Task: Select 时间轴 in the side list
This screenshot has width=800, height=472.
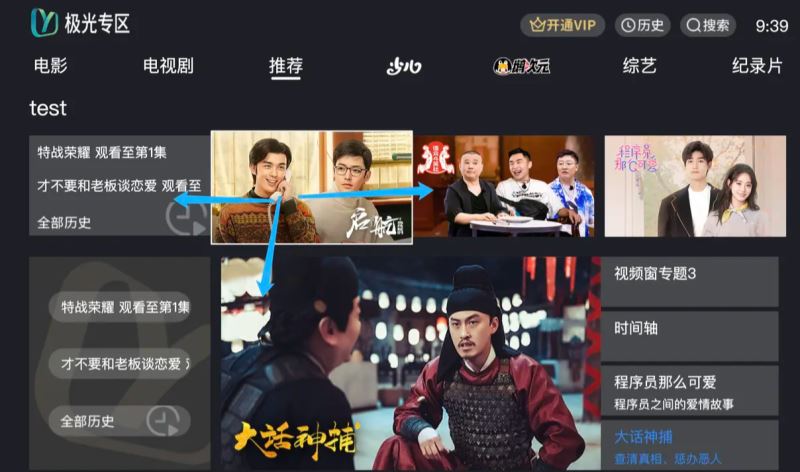Action: tap(689, 328)
